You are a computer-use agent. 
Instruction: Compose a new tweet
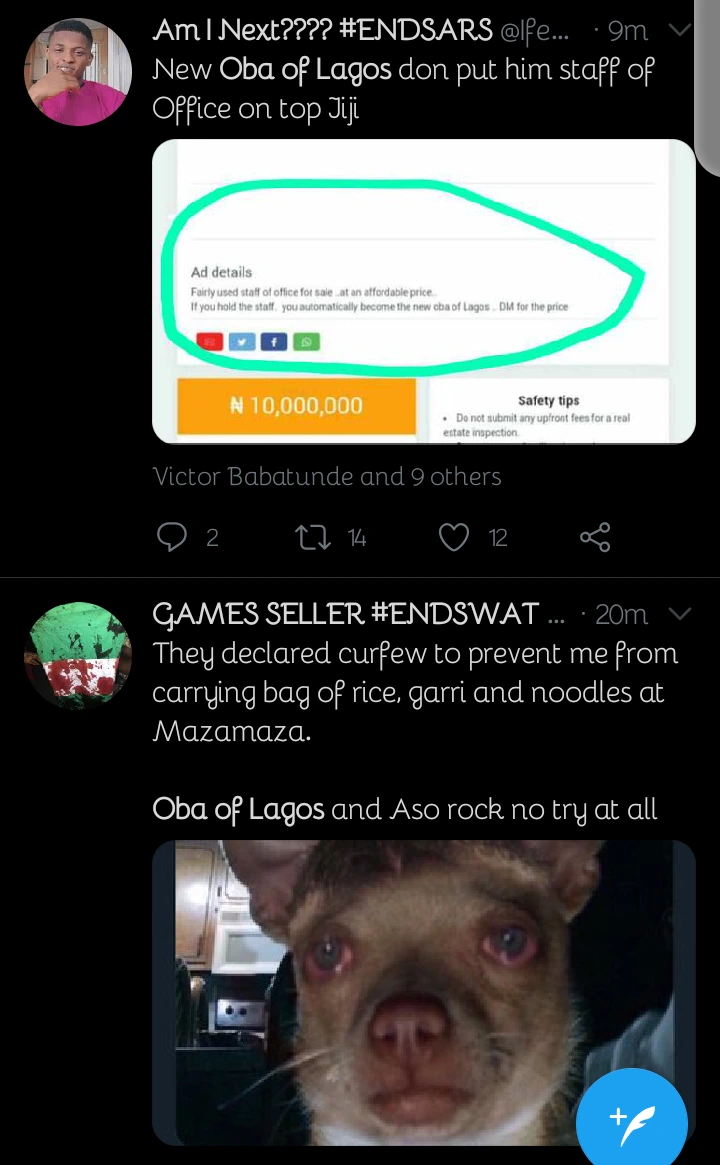pyautogui.click(x=632, y=1118)
